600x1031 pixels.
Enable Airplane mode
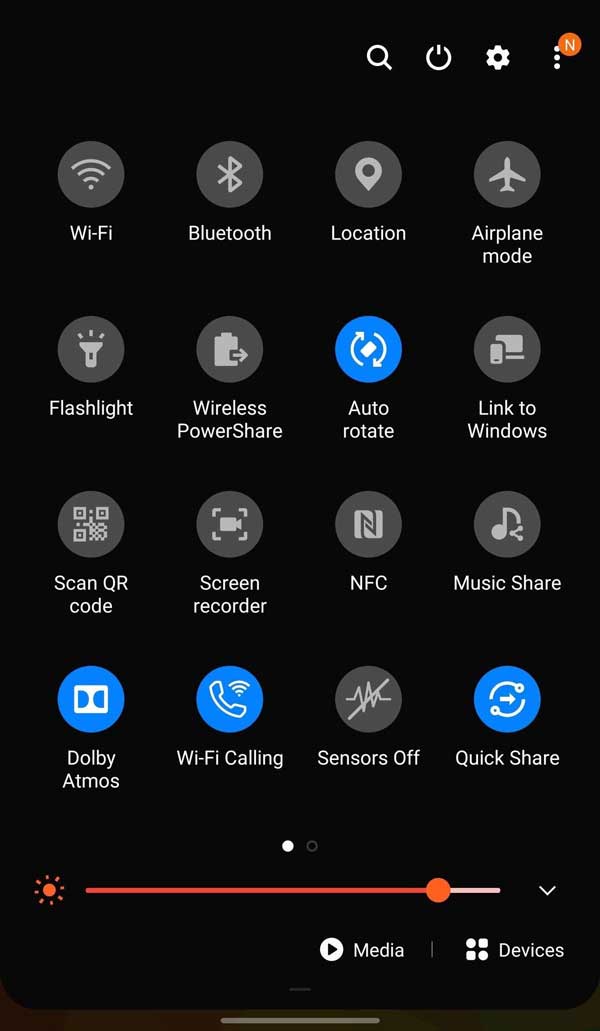pos(507,175)
